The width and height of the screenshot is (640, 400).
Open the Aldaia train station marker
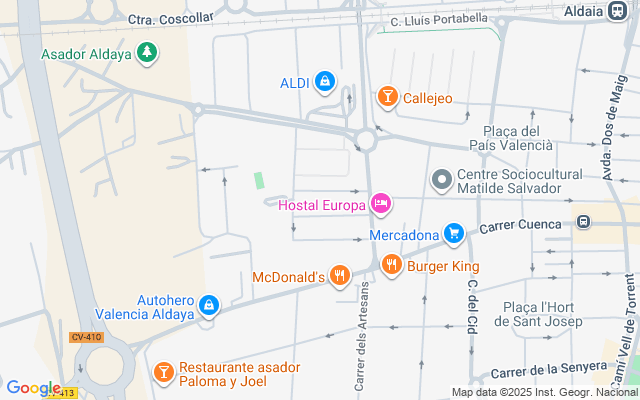(617, 11)
